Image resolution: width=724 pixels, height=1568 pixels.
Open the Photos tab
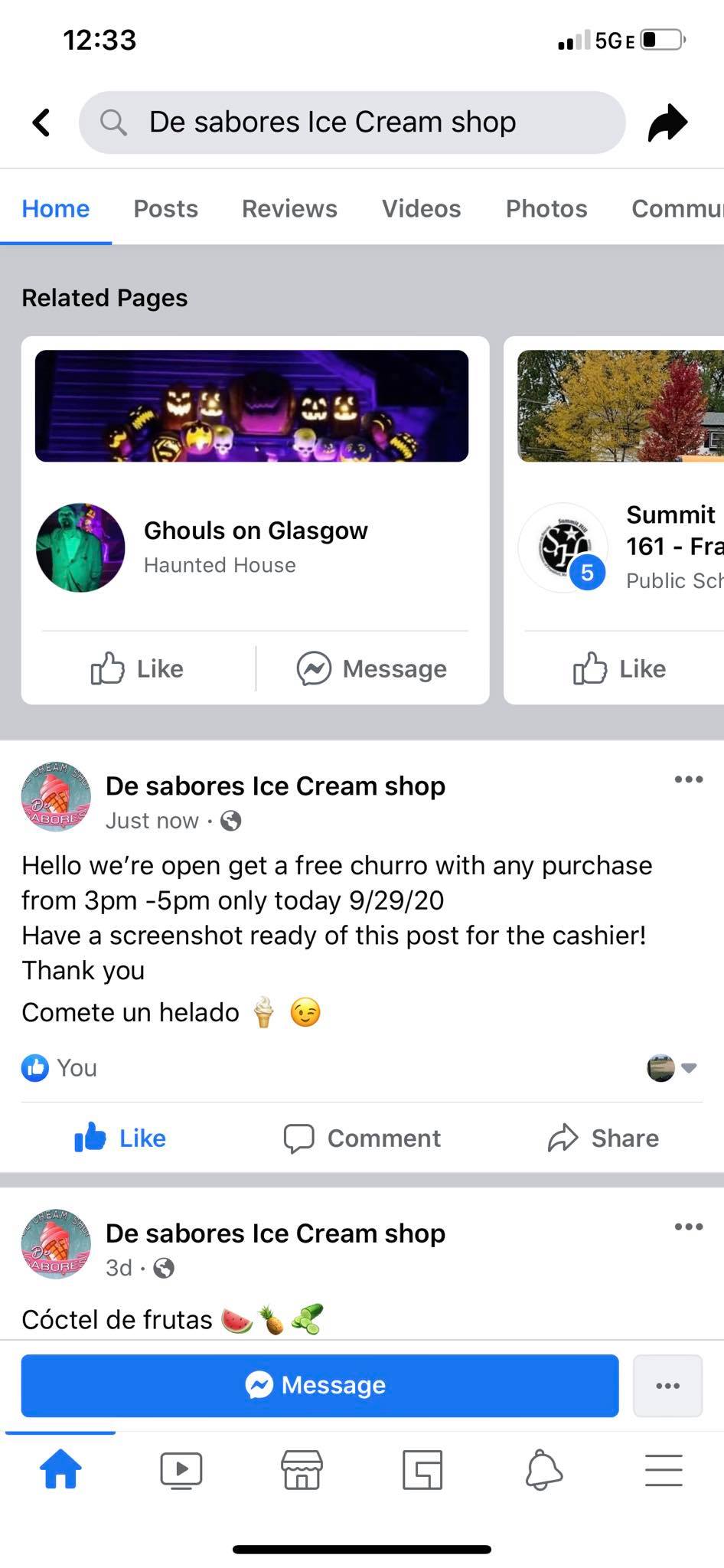pos(546,209)
